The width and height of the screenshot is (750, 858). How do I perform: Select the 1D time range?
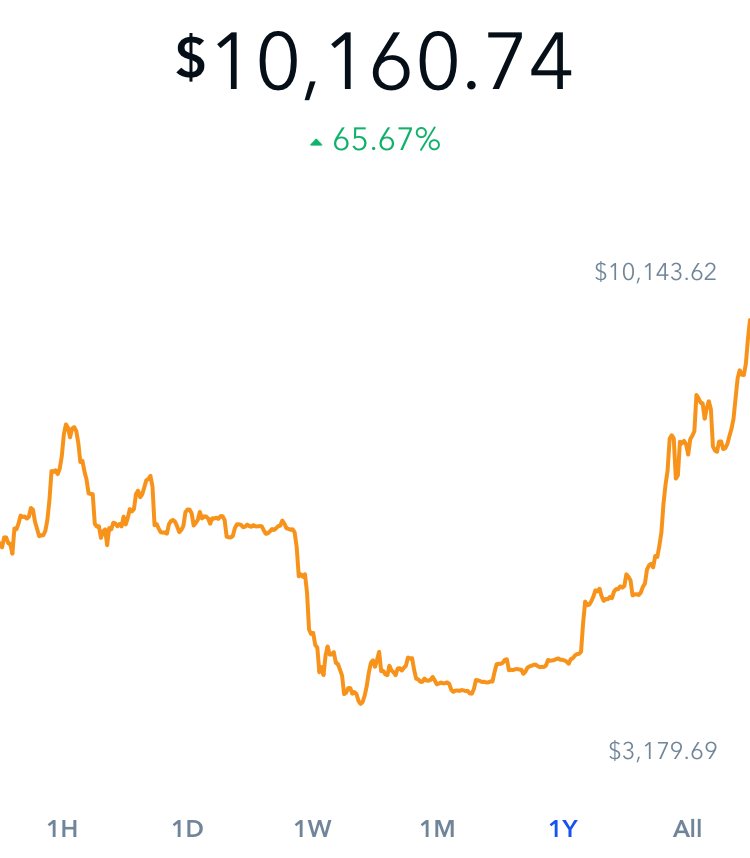click(187, 828)
